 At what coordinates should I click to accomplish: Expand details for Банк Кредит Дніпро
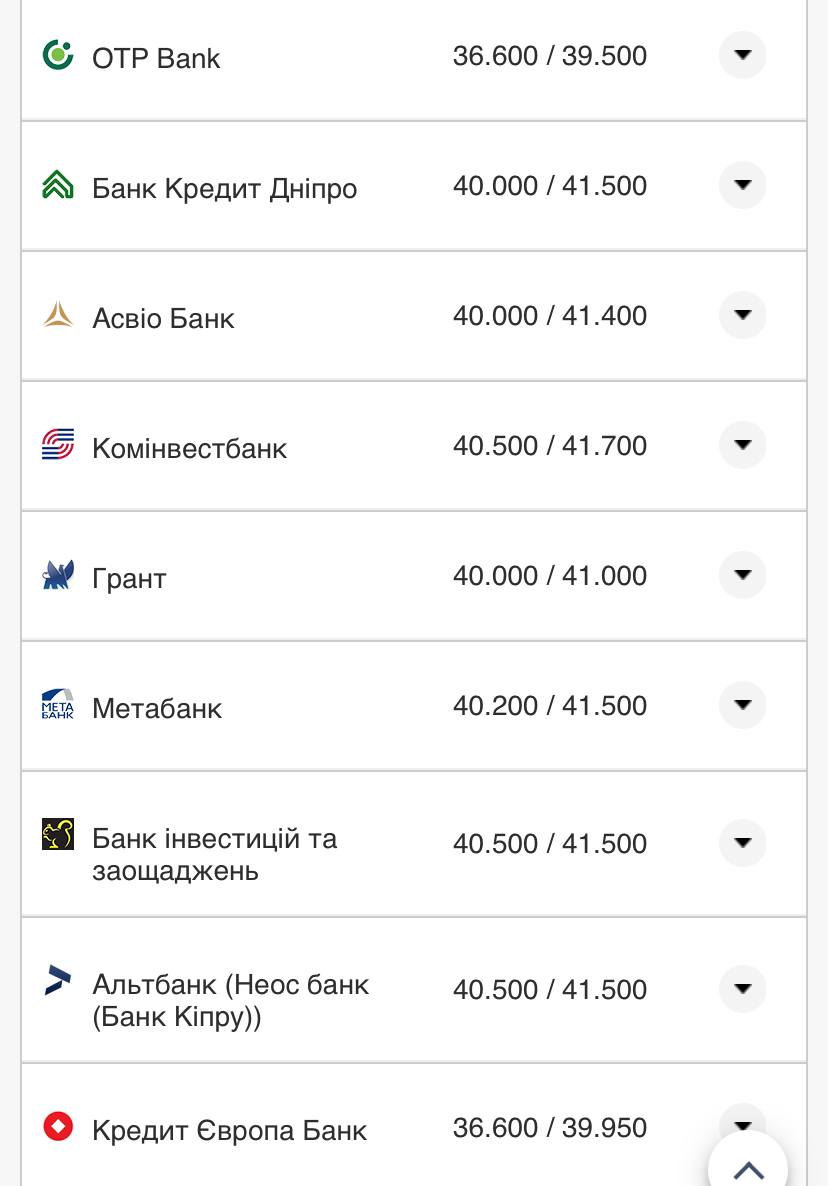pyautogui.click(x=742, y=185)
